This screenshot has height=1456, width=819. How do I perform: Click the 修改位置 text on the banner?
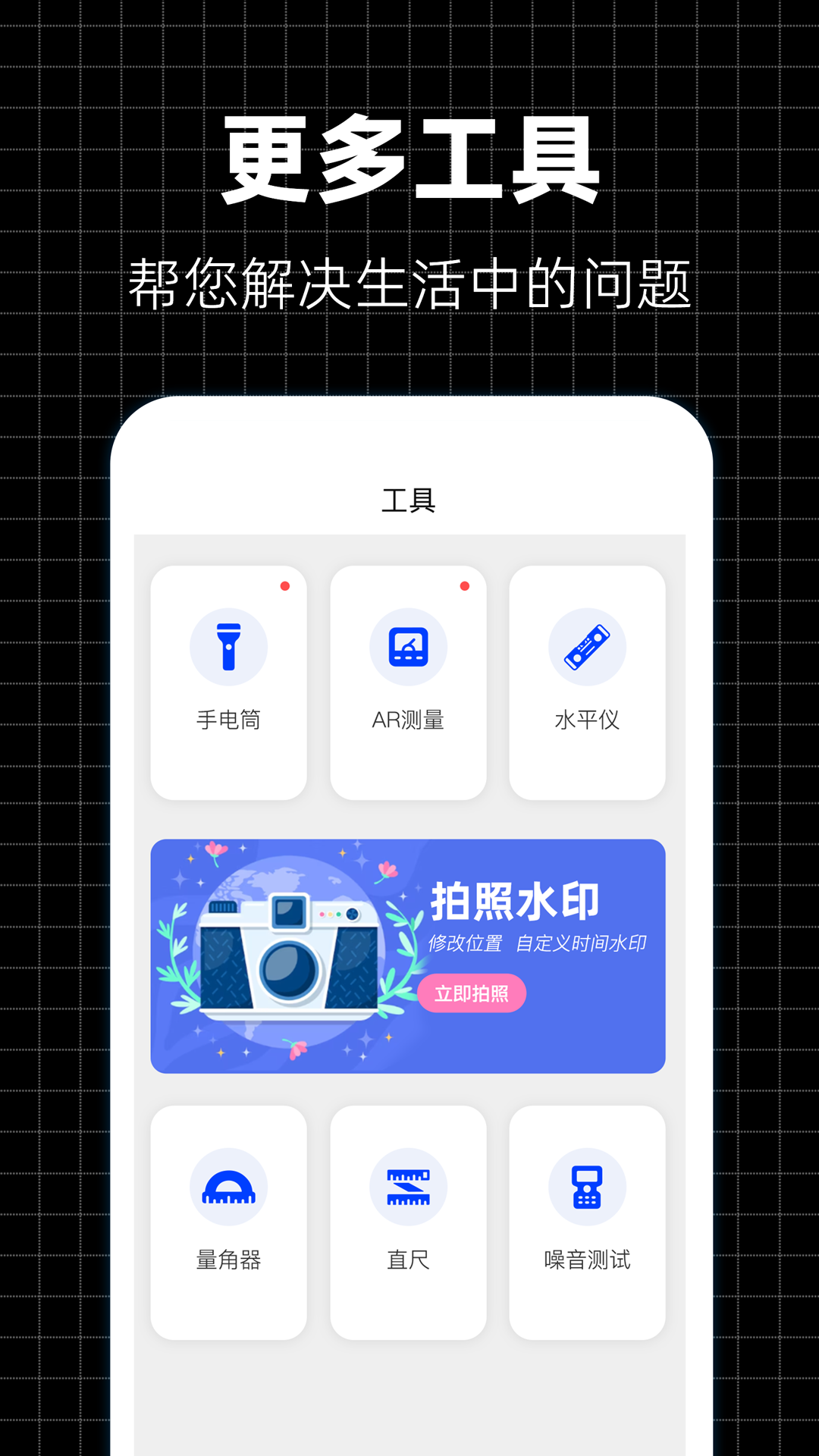pyautogui.click(x=466, y=943)
